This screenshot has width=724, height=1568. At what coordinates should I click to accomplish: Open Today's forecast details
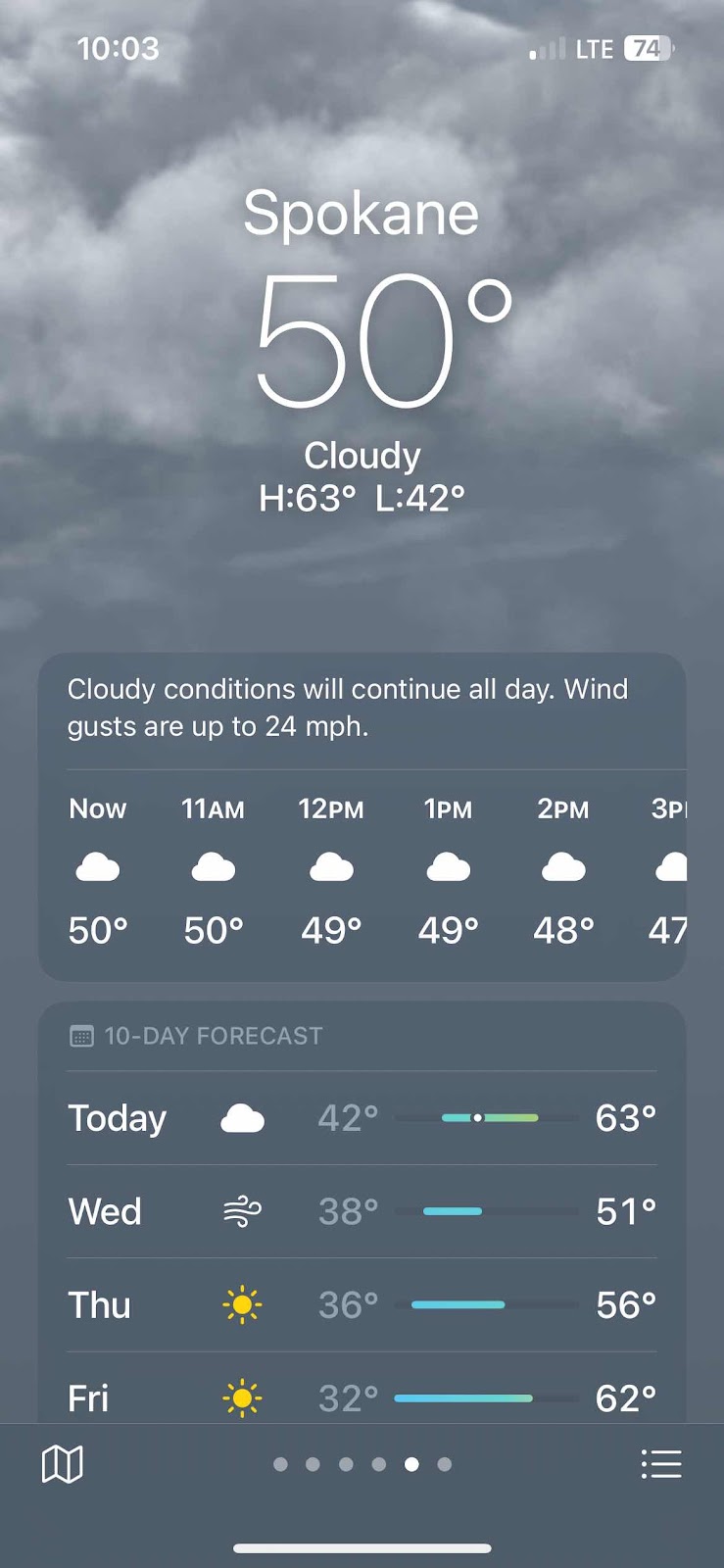[x=362, y=1118]
